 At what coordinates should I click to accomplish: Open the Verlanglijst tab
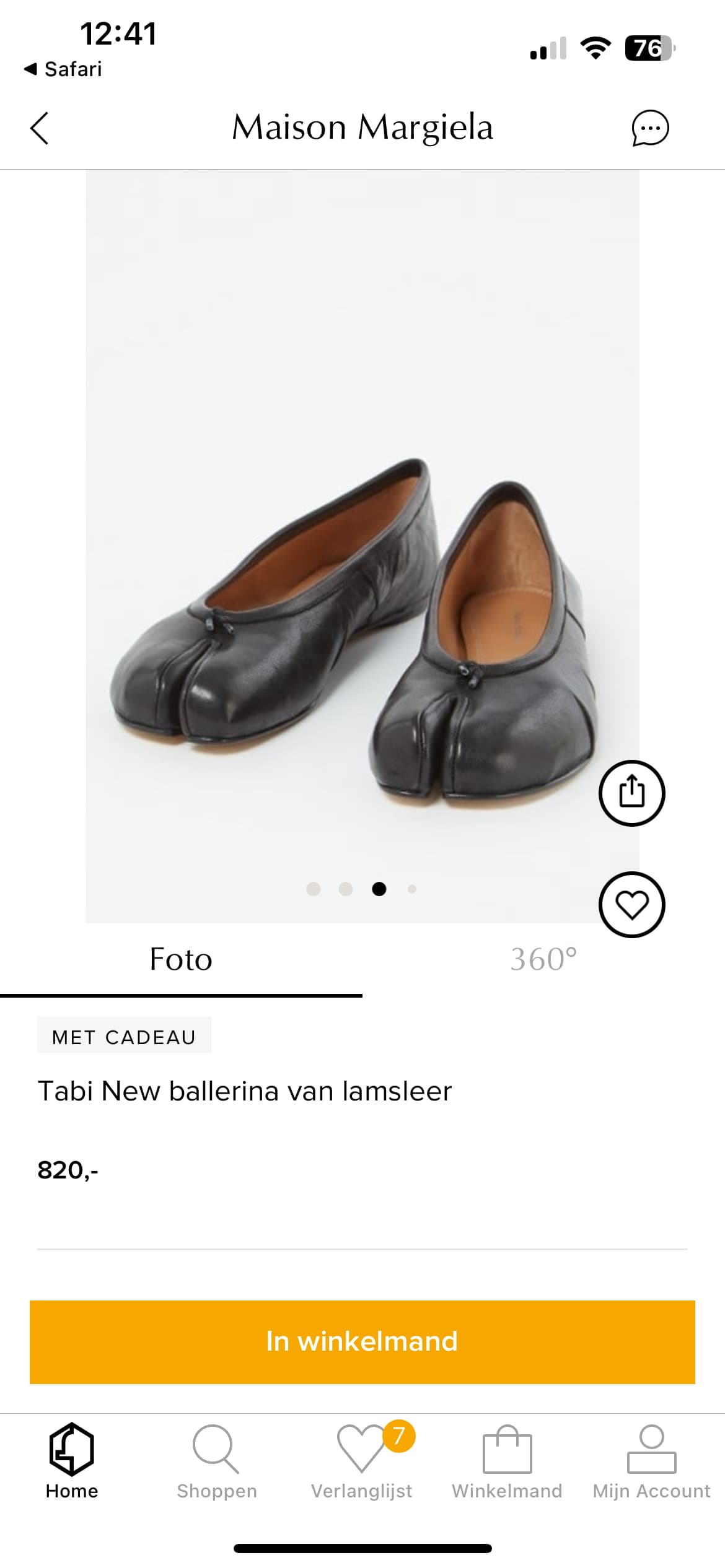362,1461
